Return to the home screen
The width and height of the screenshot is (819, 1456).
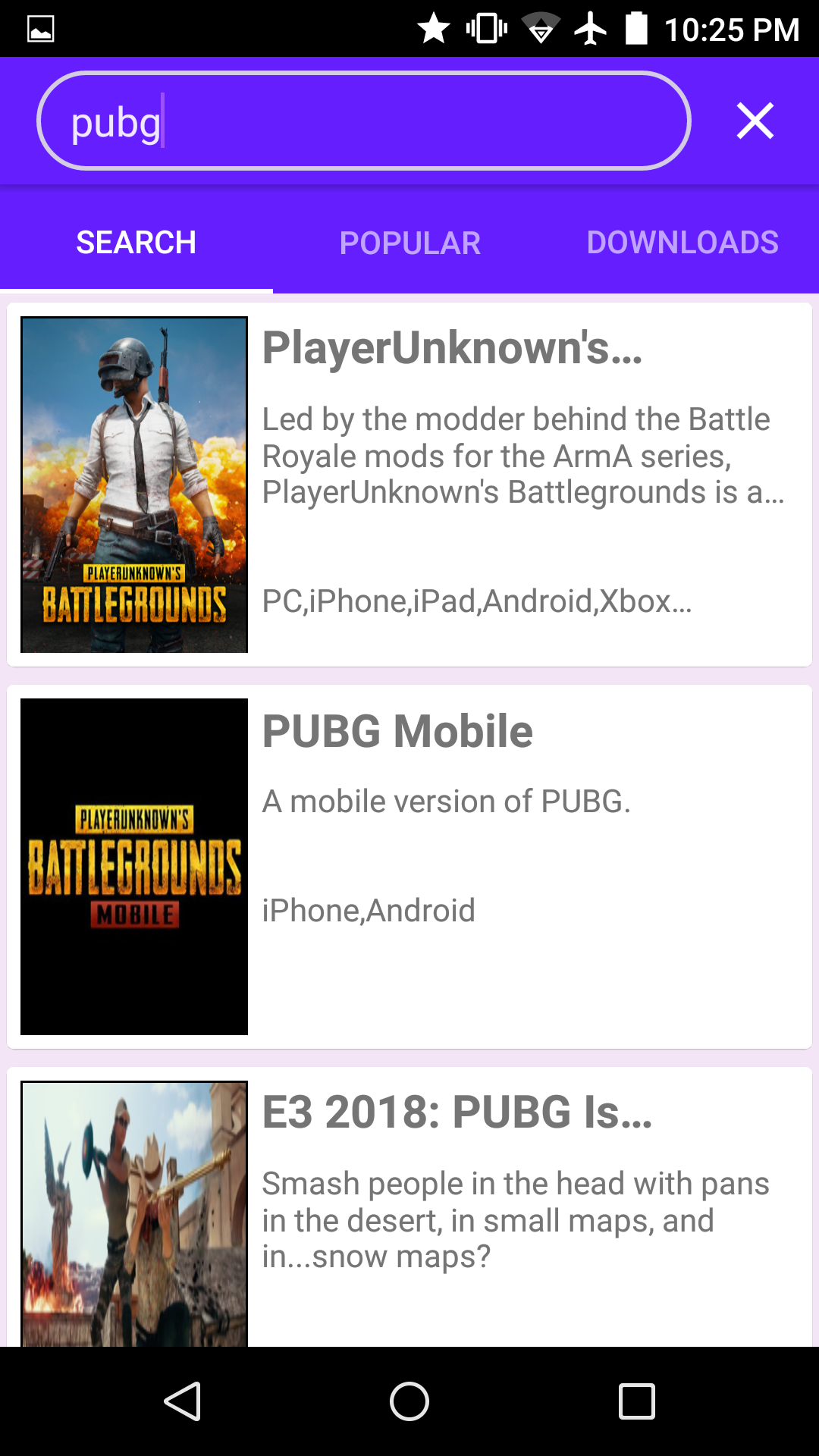409,1401
